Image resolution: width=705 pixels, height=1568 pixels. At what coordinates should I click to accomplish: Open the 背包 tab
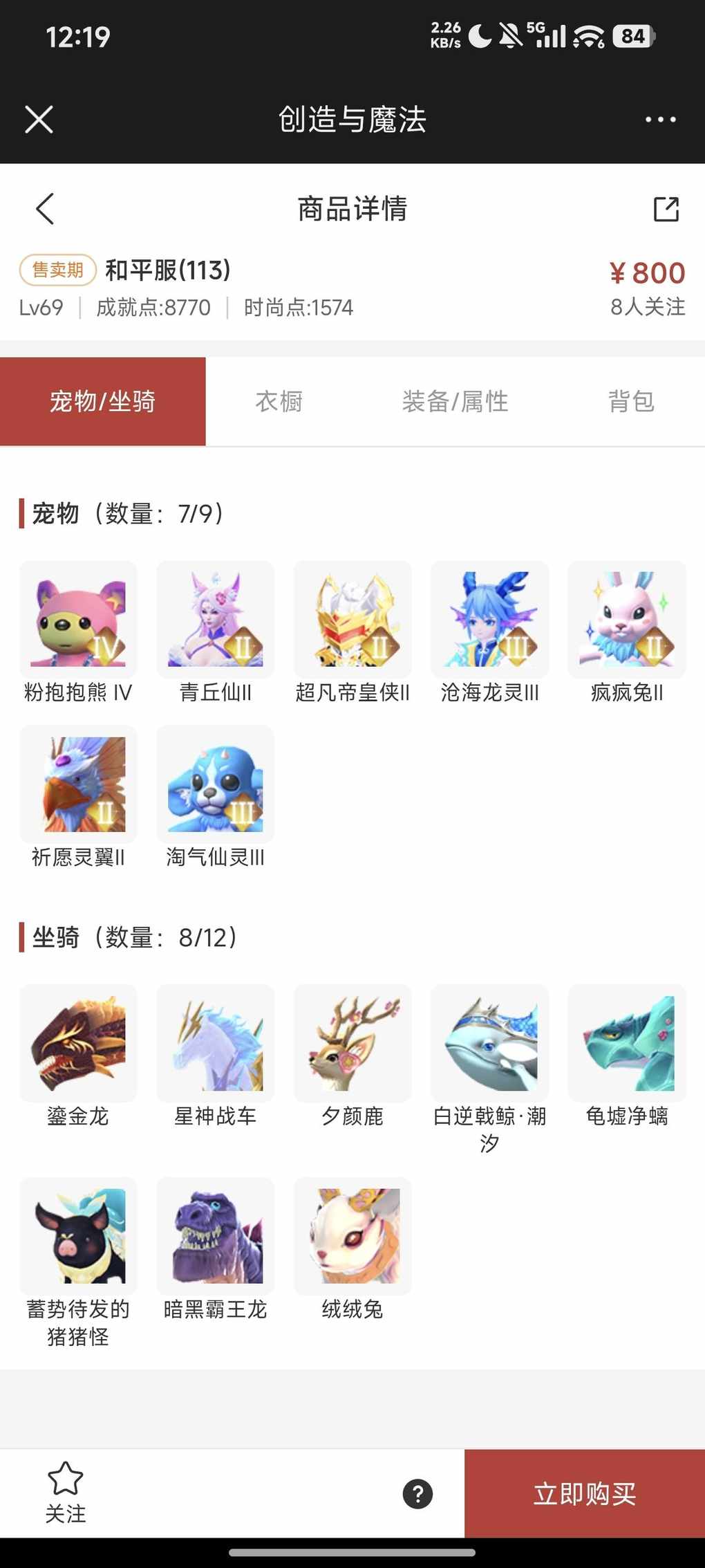[630, 401]
